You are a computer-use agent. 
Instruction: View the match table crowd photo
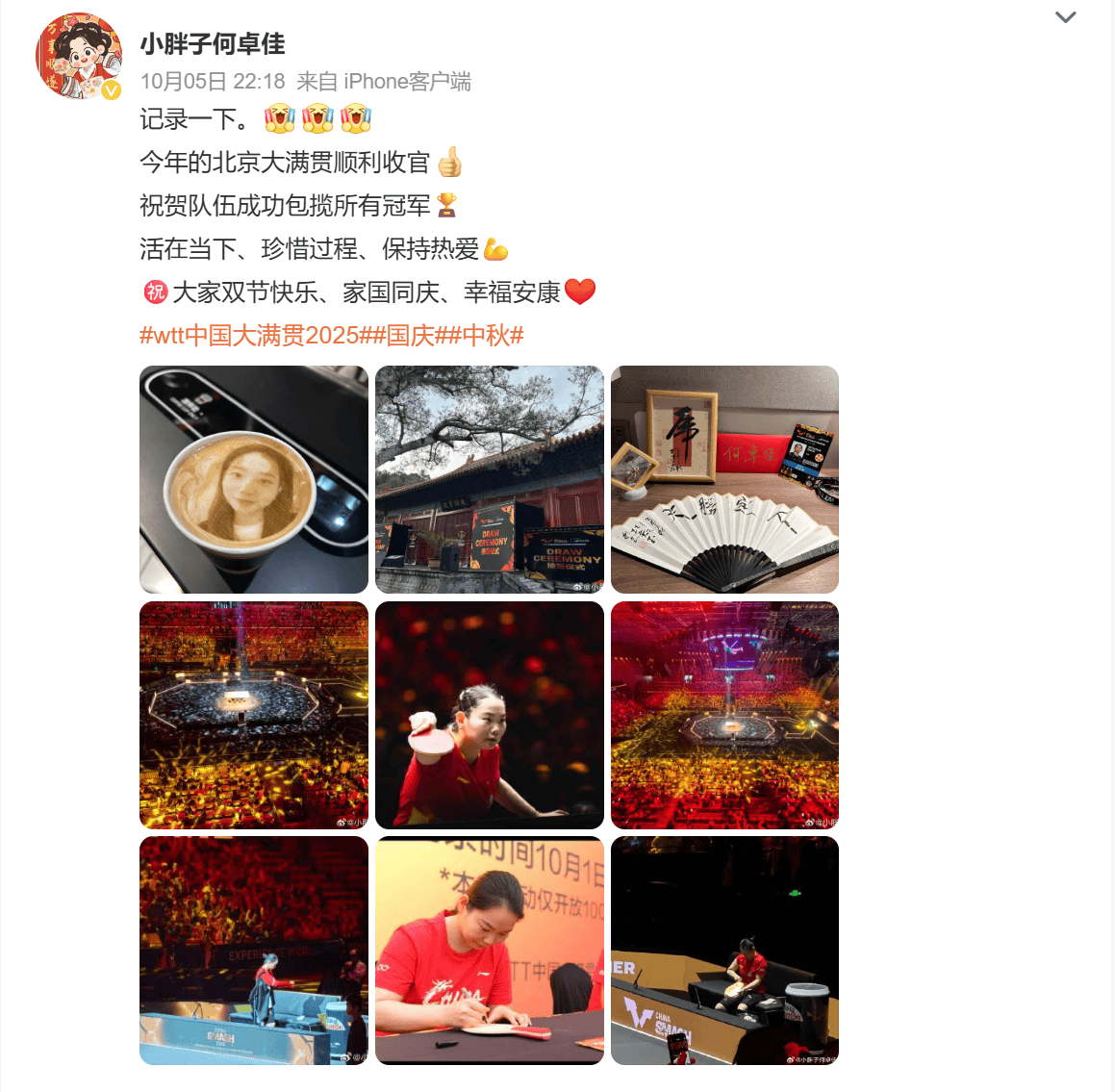tap(254, 951)
